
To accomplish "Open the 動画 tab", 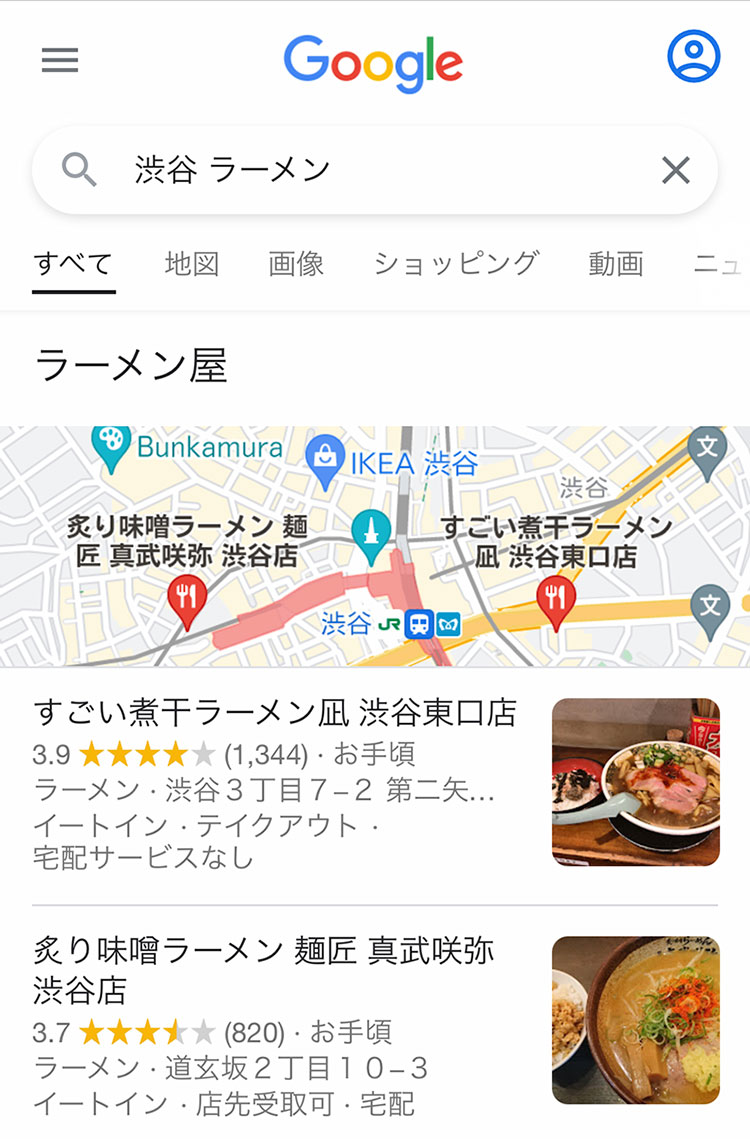I will tap(616, 263).
